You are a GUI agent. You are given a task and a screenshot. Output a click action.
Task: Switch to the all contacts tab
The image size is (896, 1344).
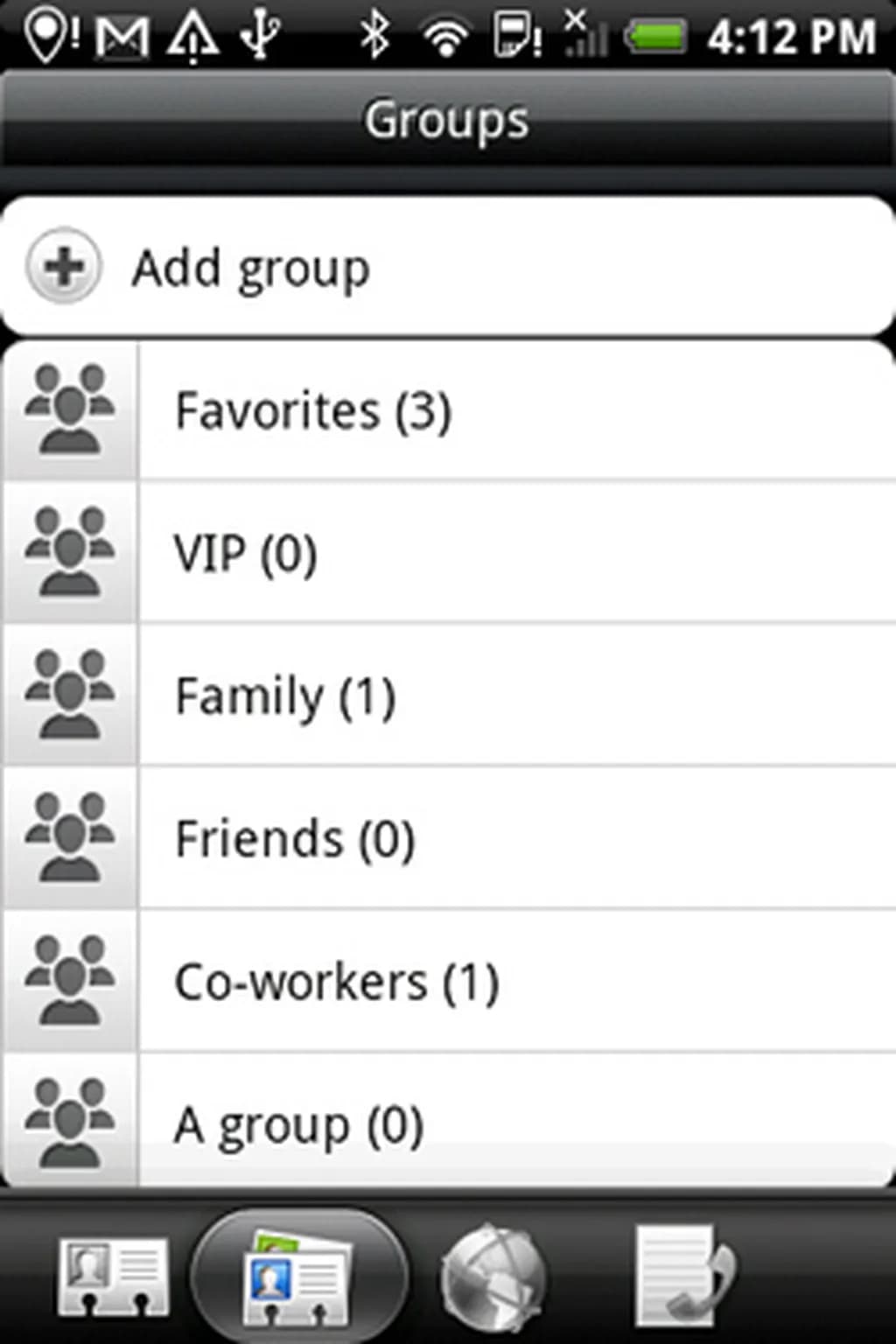click(x=113, y=1276)
